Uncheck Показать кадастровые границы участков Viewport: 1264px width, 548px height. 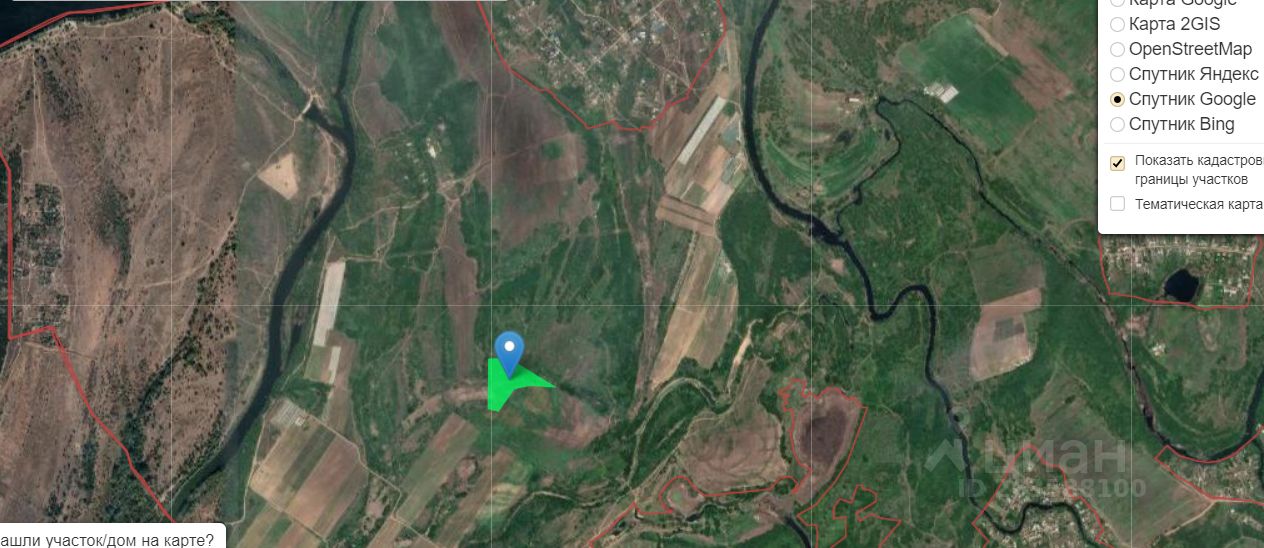tap(1118, 162)
